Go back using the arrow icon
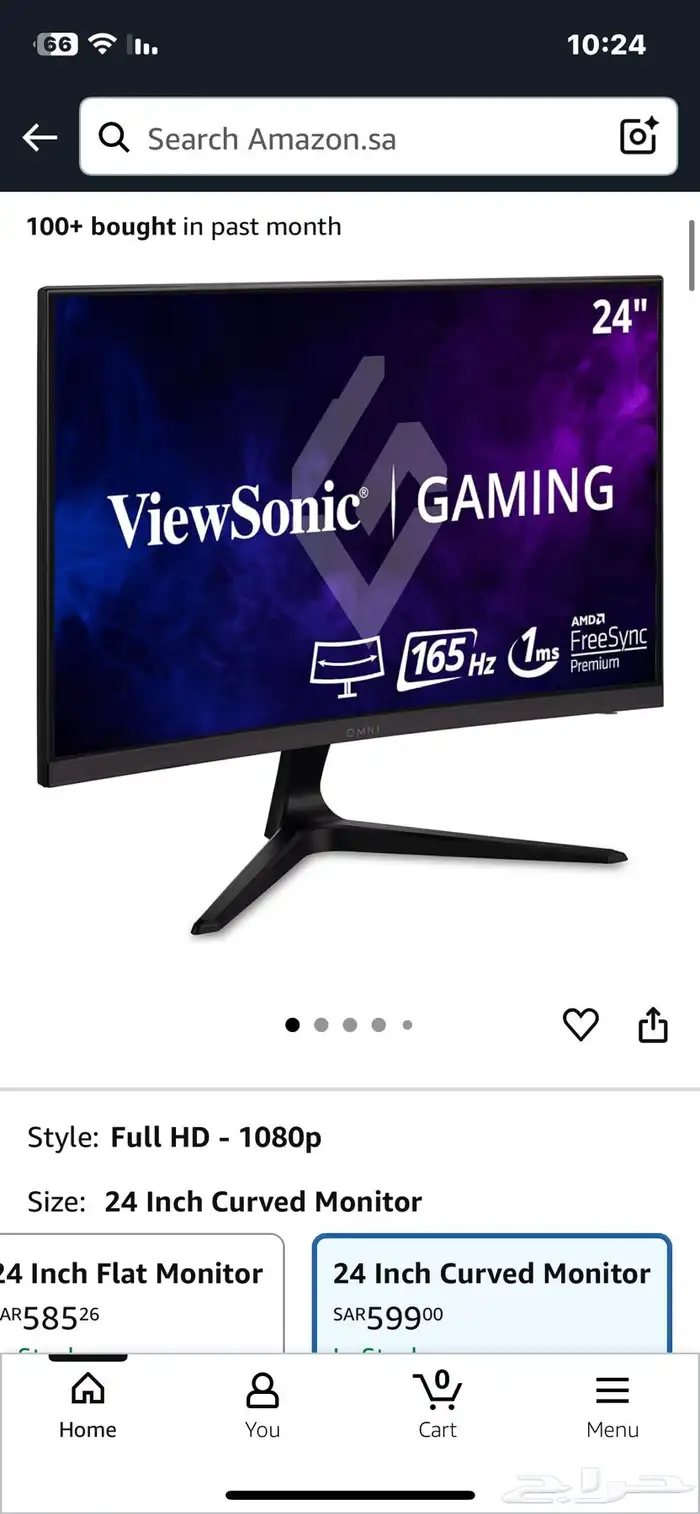This screenshot has width=700, height=1514. [x=40, y=137]
